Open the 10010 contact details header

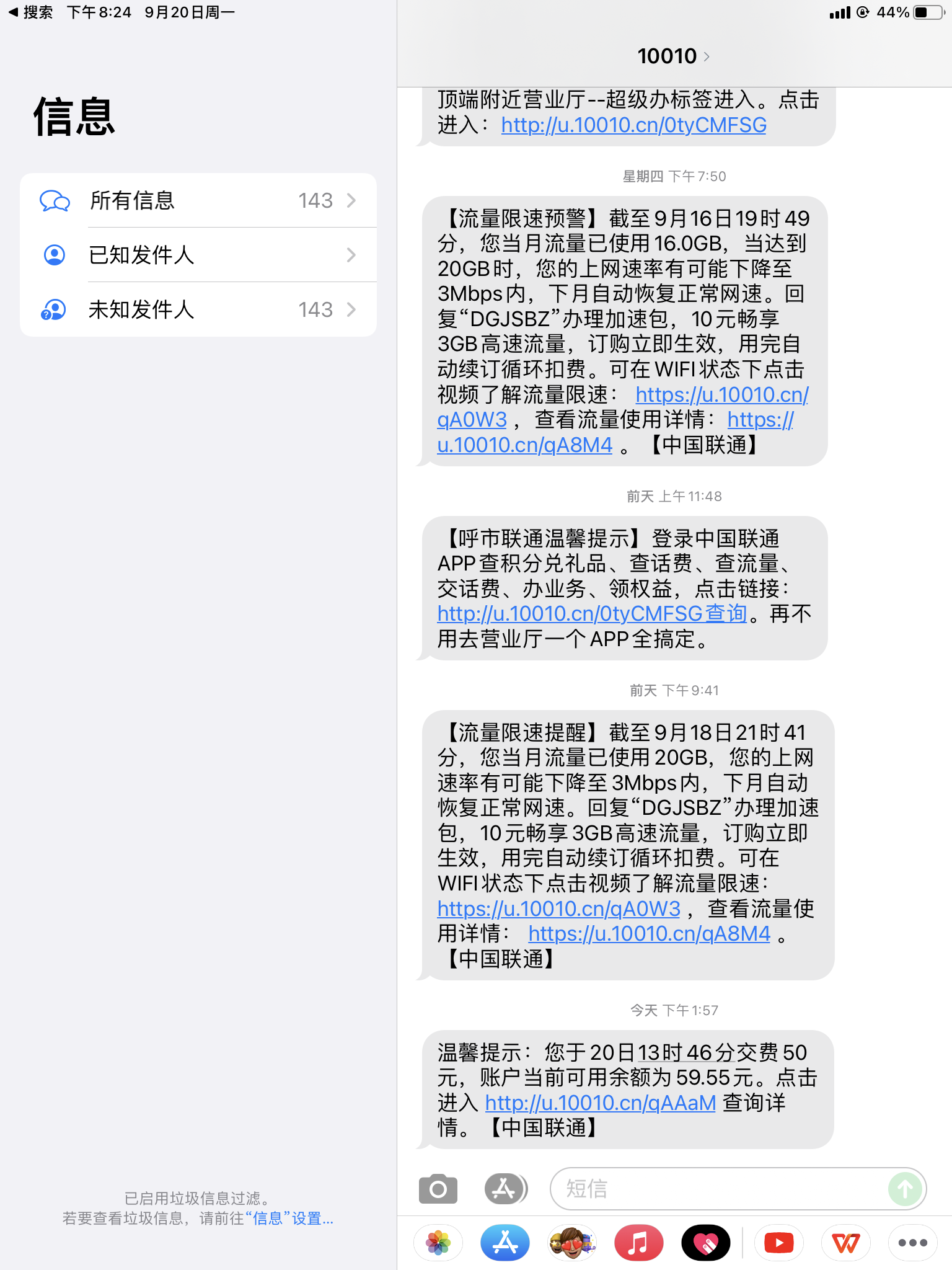tap(673, 56)
